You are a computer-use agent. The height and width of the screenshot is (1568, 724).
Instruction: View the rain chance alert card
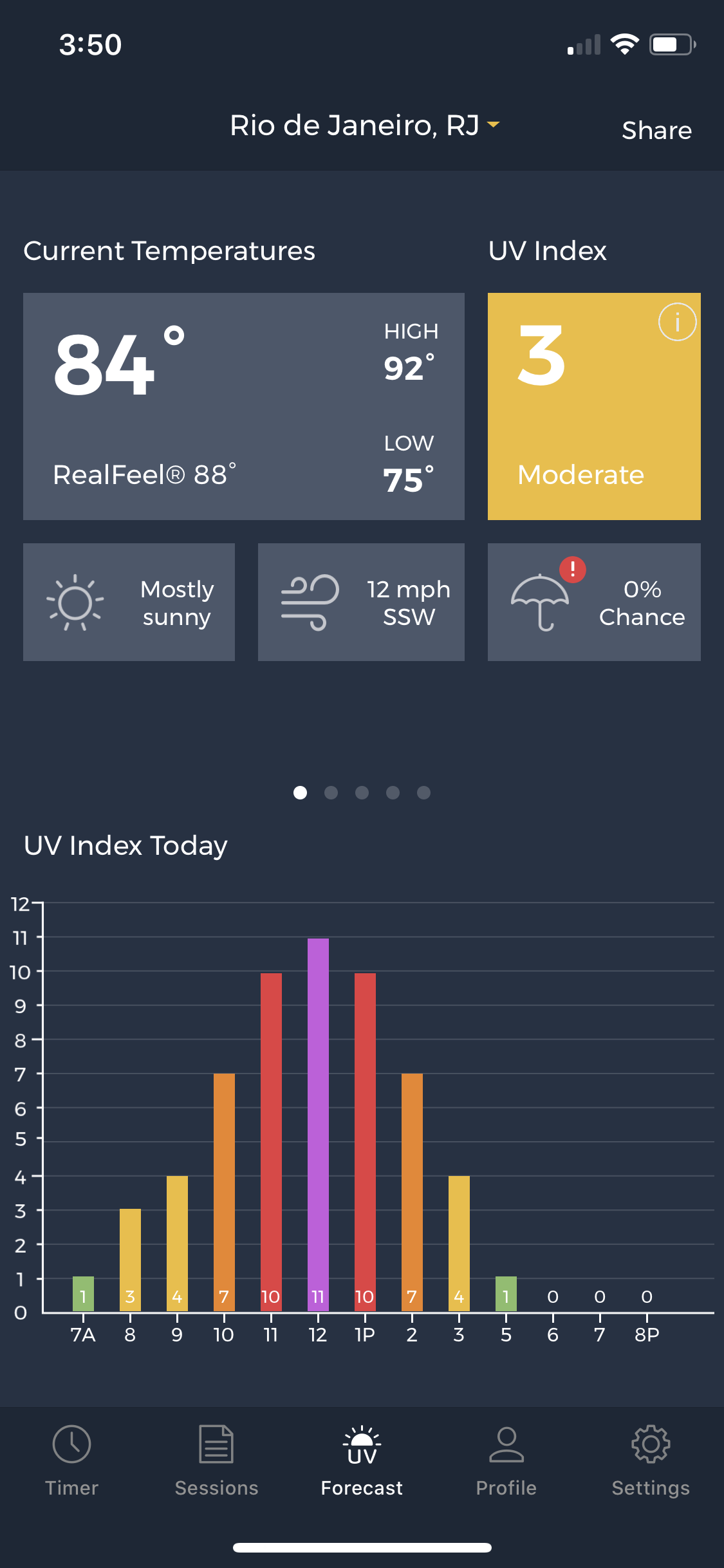pyautogui.click(x=593, y=602)
